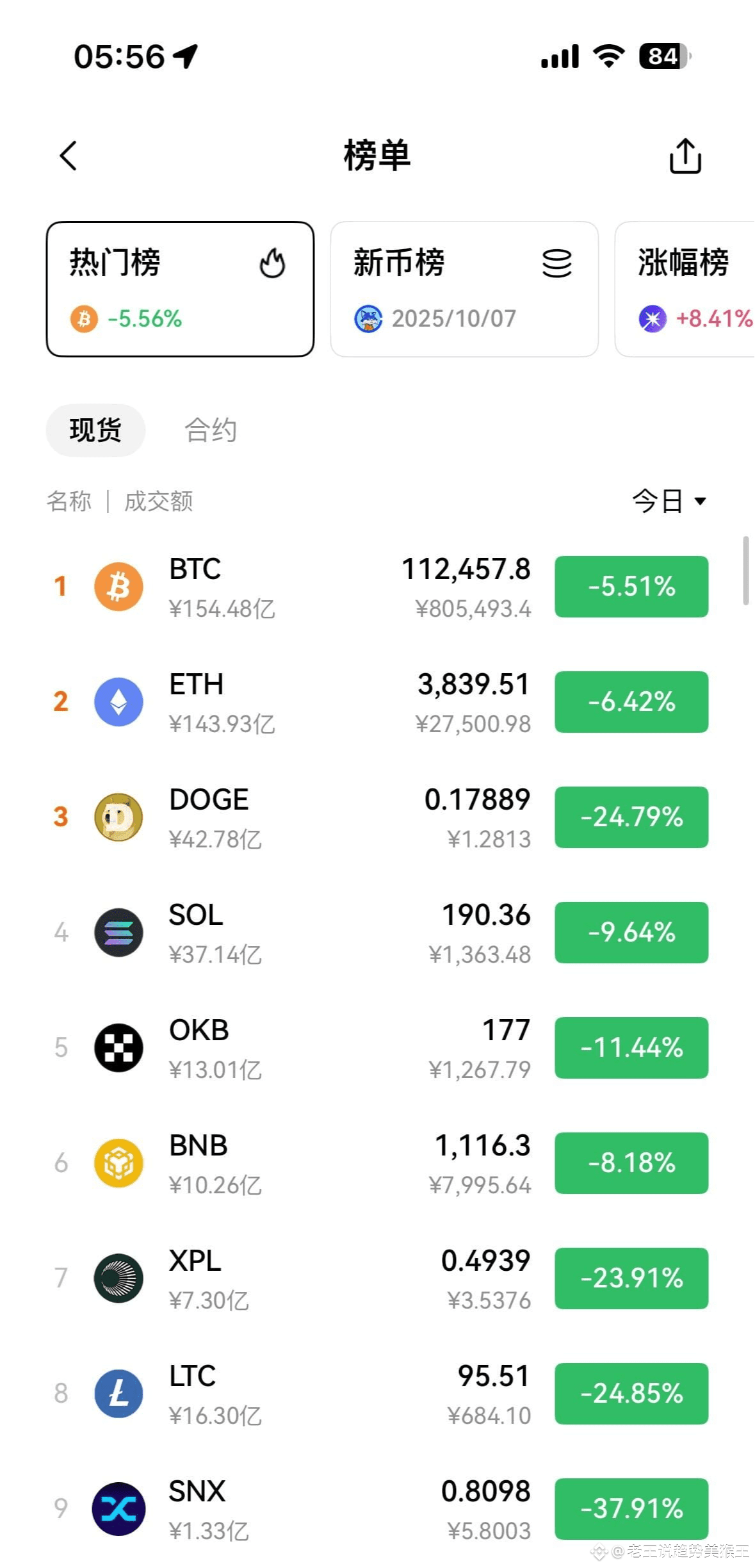Viewport: 755px width, 1568px height.
Task: Switch to the 新币榜 ranking card
Action: pyautogui.click(x=464, y=289)
